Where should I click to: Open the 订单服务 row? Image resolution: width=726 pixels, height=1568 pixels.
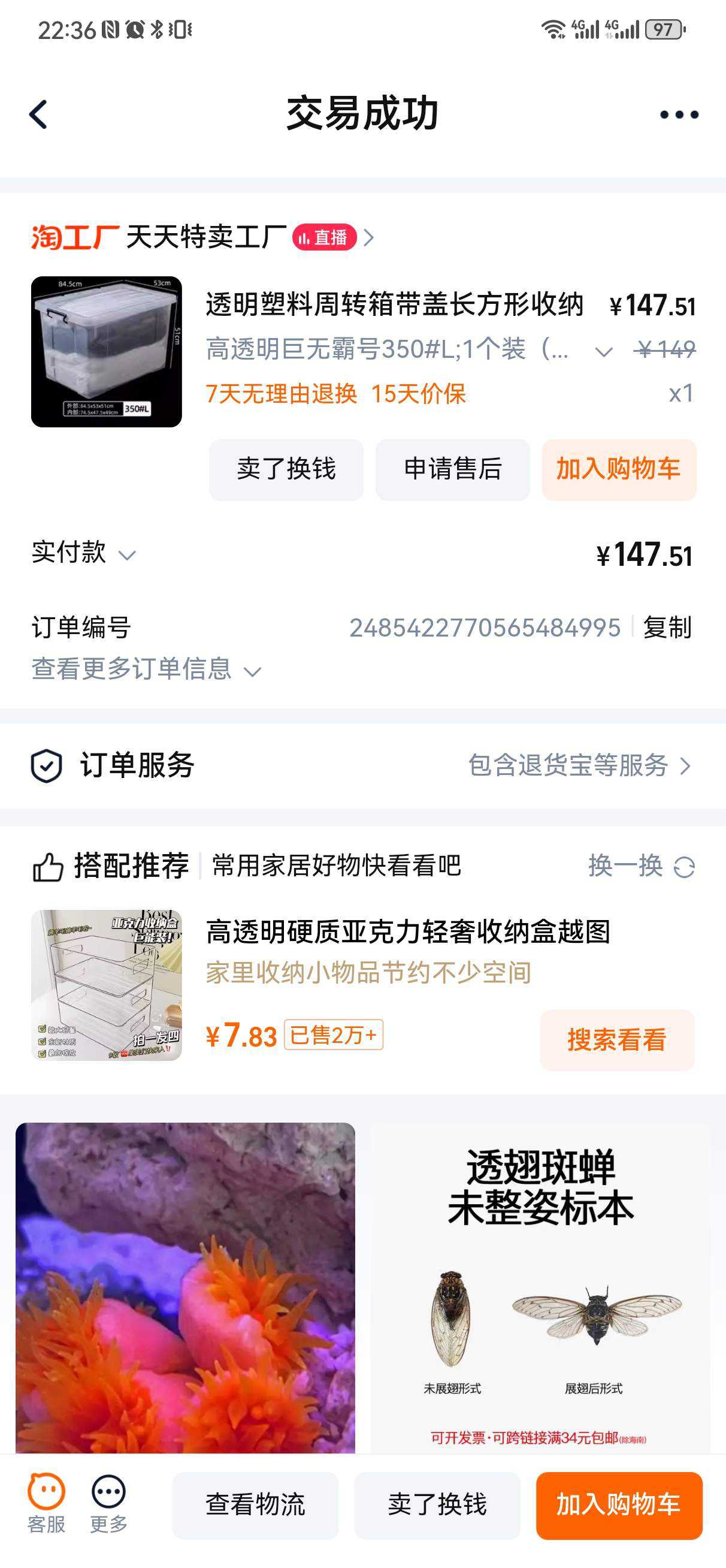coord(362,766)
